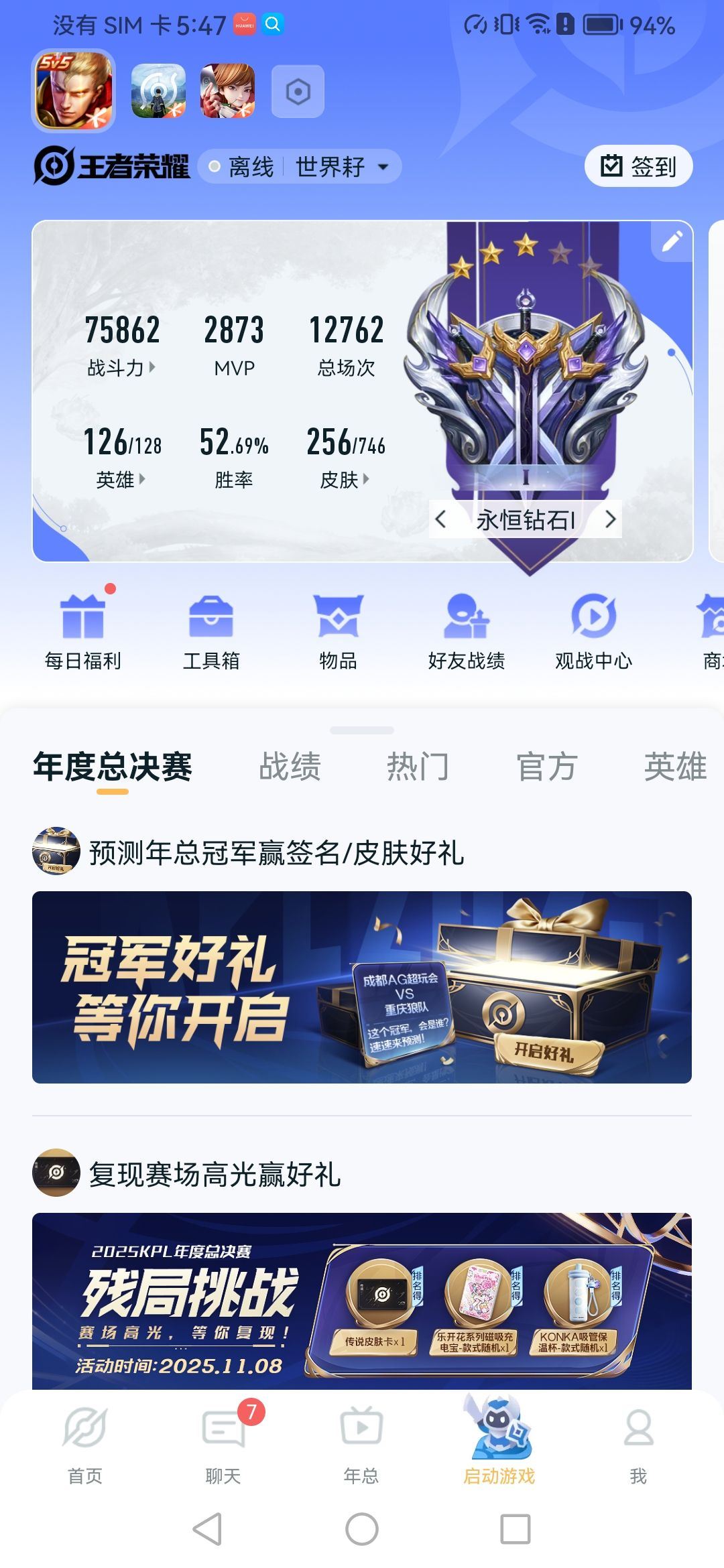
Task: Edit the stats card with pencil icon
Action: click(672, 241)
